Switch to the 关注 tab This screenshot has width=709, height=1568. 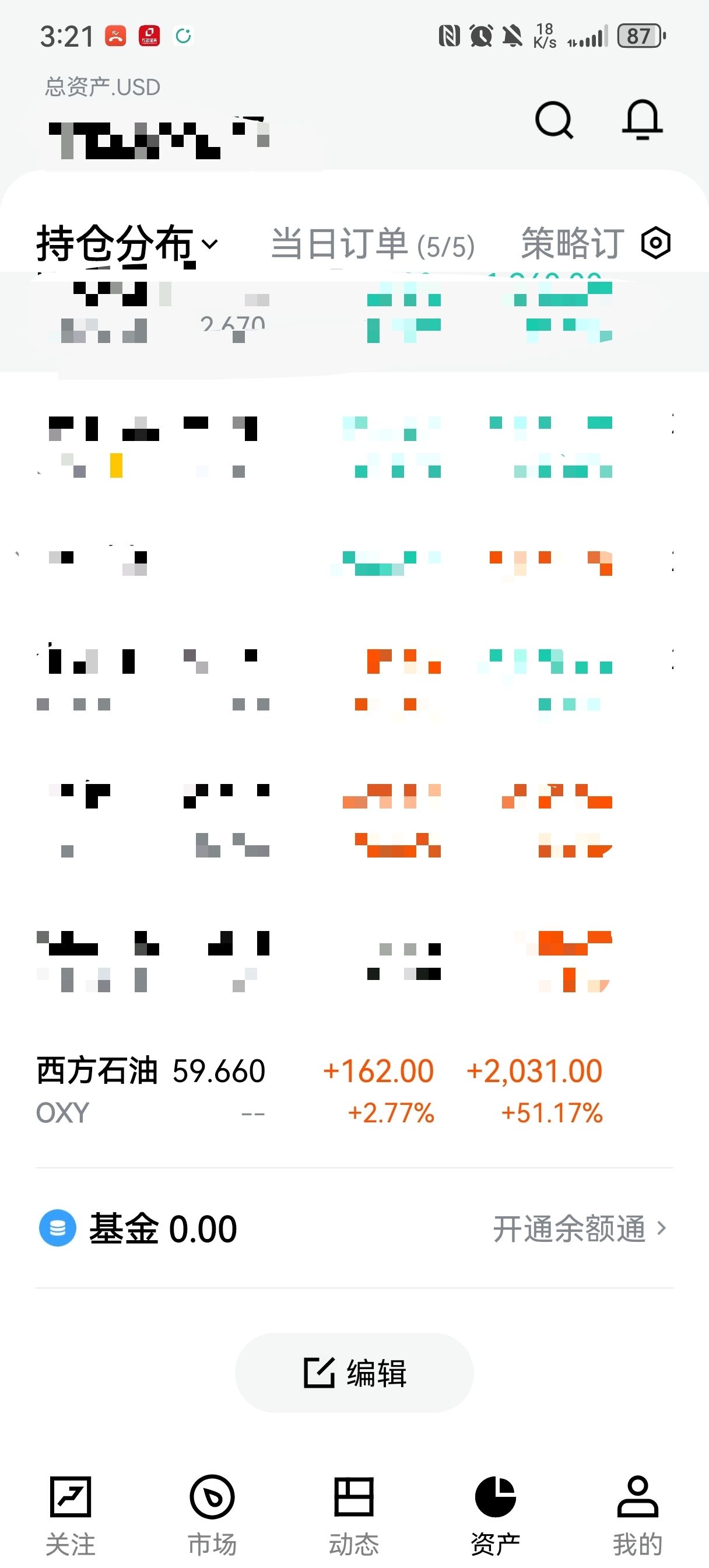71,1514
